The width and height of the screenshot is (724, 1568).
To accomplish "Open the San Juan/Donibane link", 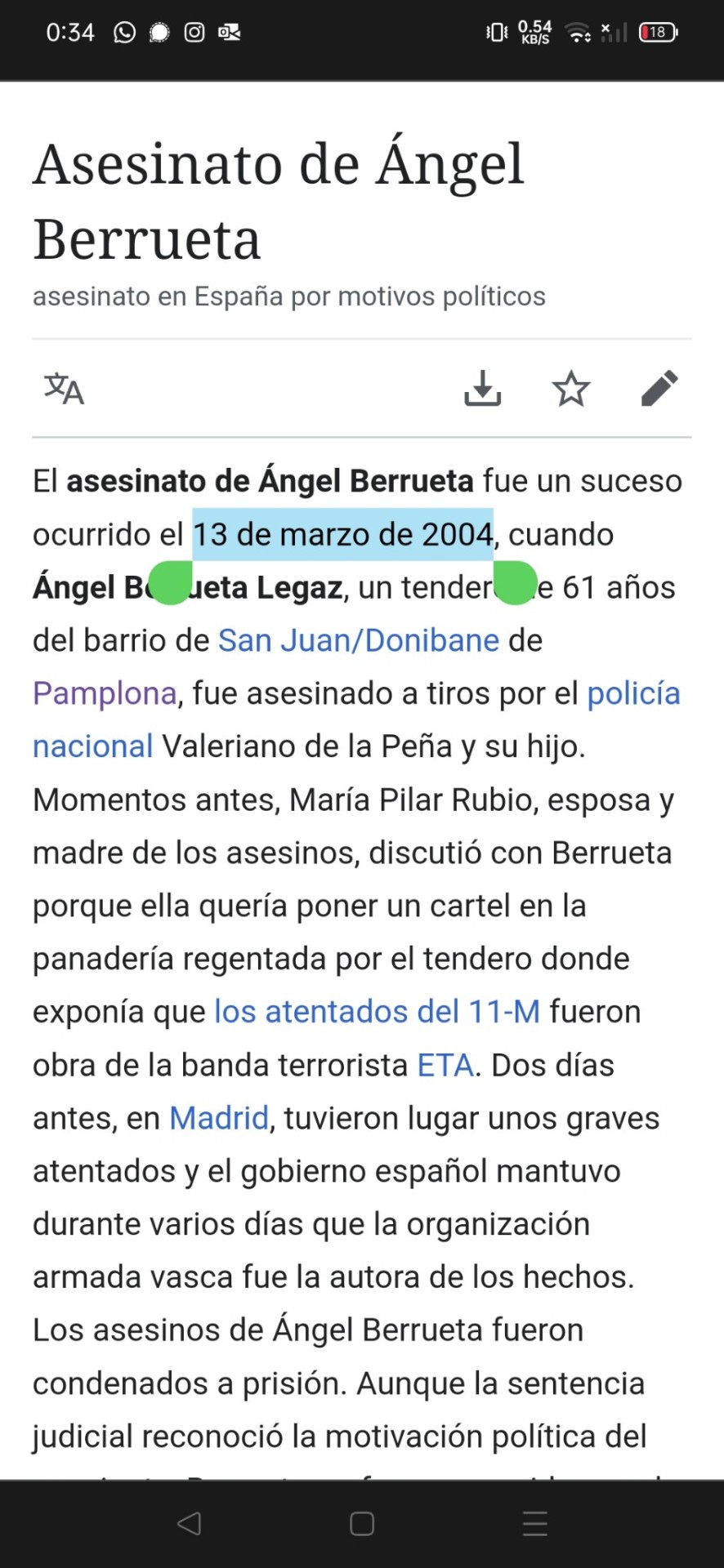I will pos(358,640).
